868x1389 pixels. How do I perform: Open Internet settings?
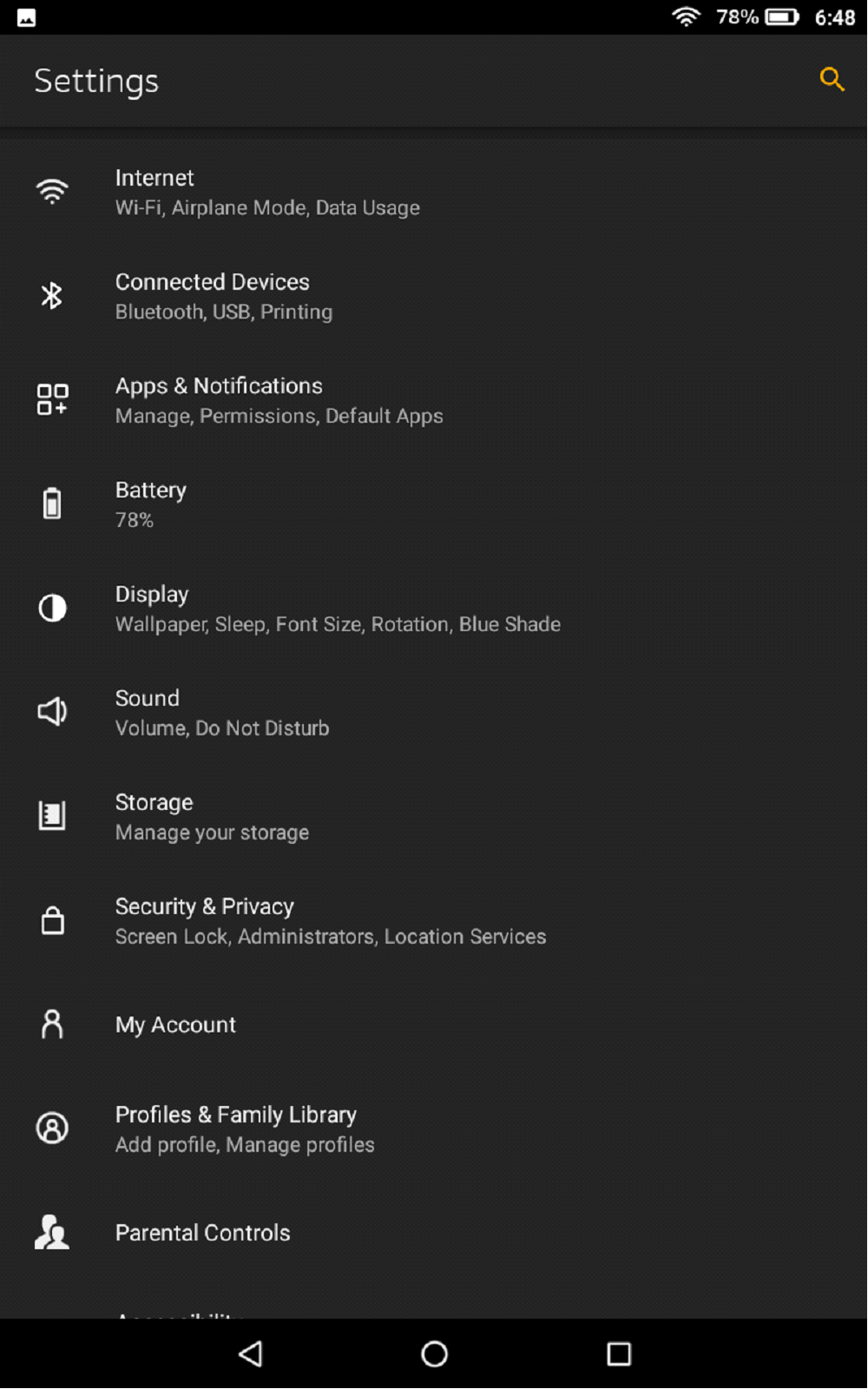[x=267, y=192]
